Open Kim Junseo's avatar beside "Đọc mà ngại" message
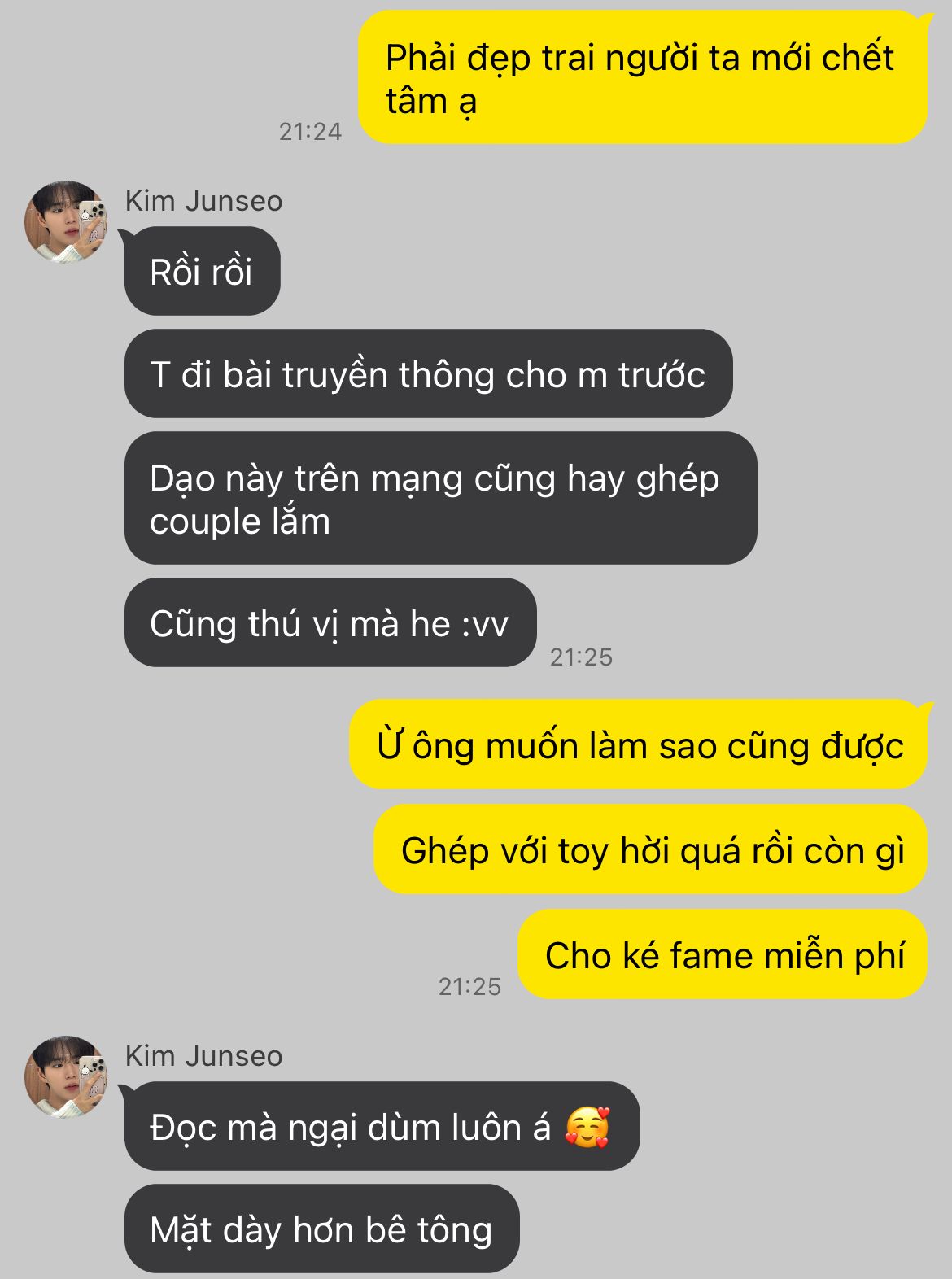 click(x=66, y=1076)
